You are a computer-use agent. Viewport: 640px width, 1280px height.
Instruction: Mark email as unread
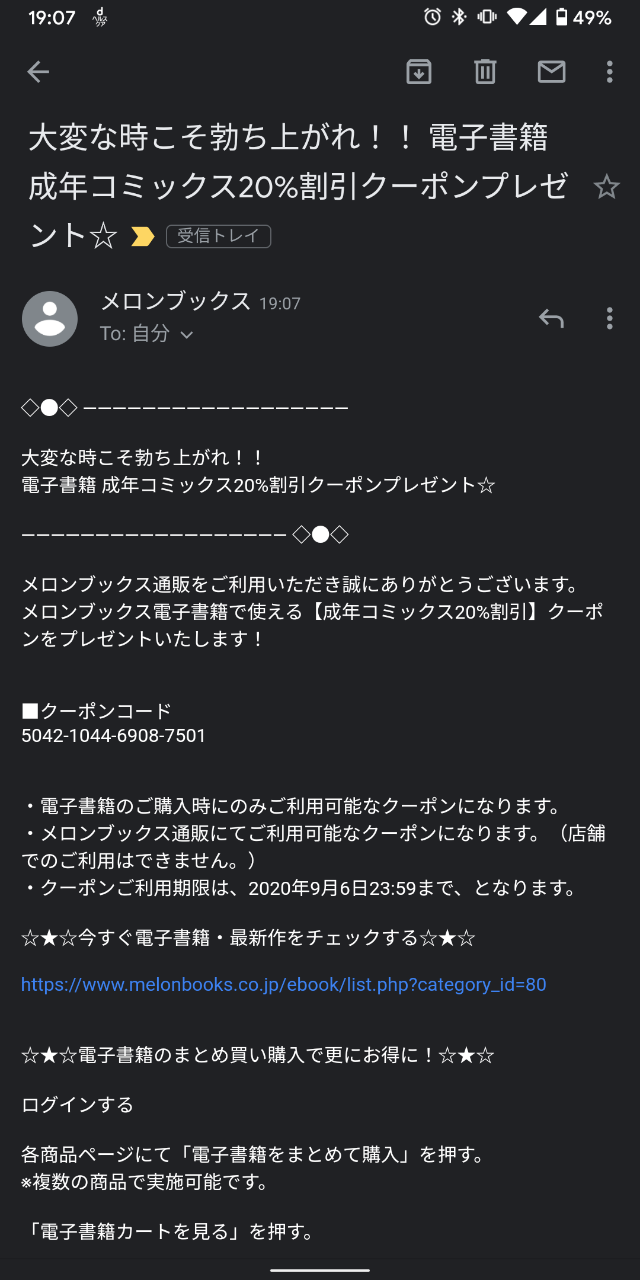pos(551,71)
